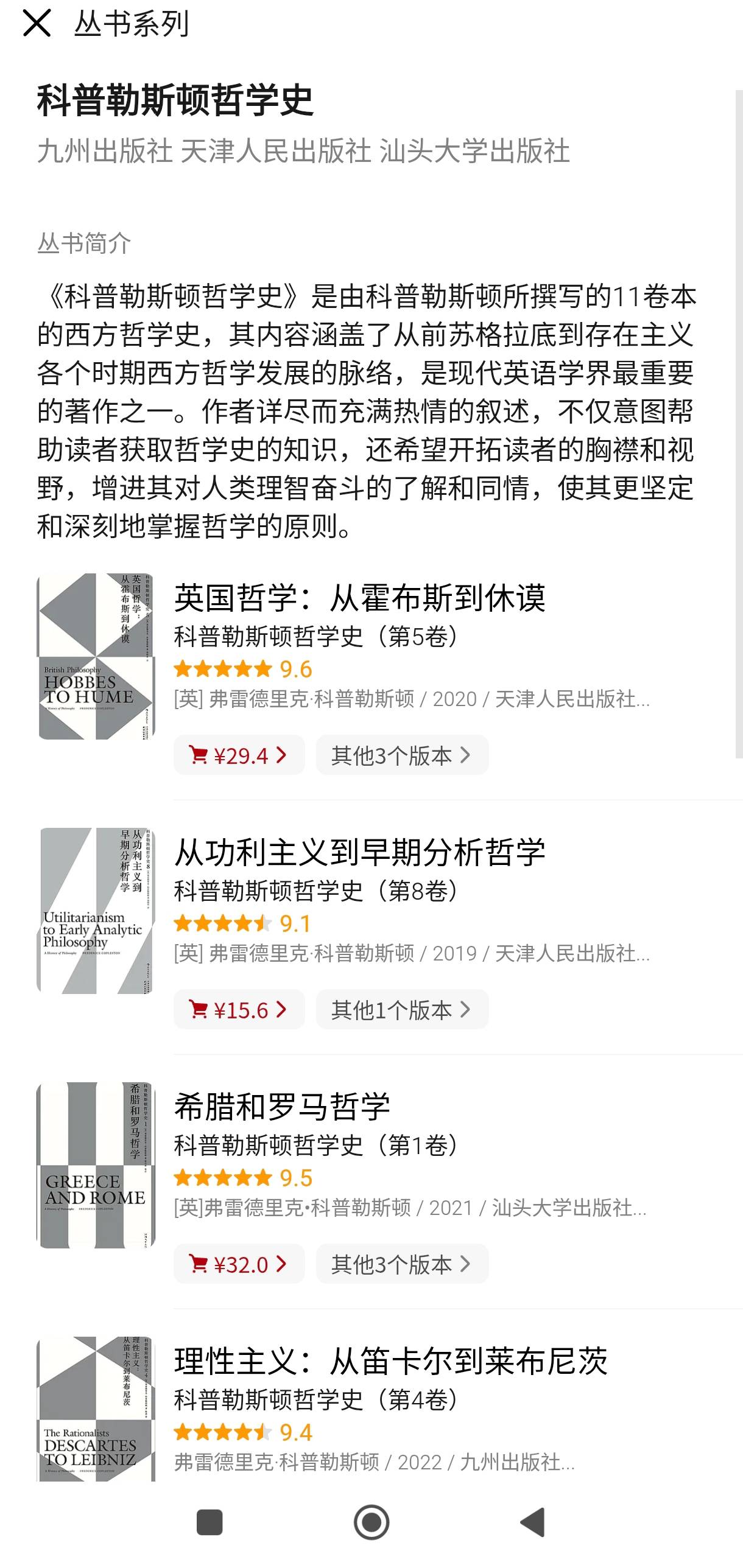Viewport: 743px width, 1568px height.
Task: Close the 丛书系列 page
Action: tap(37, 24)
